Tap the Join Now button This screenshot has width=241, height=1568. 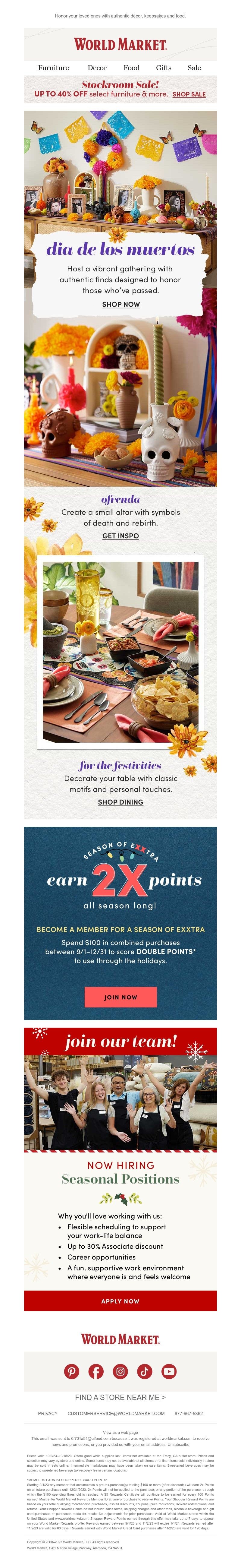pos(120,997)
